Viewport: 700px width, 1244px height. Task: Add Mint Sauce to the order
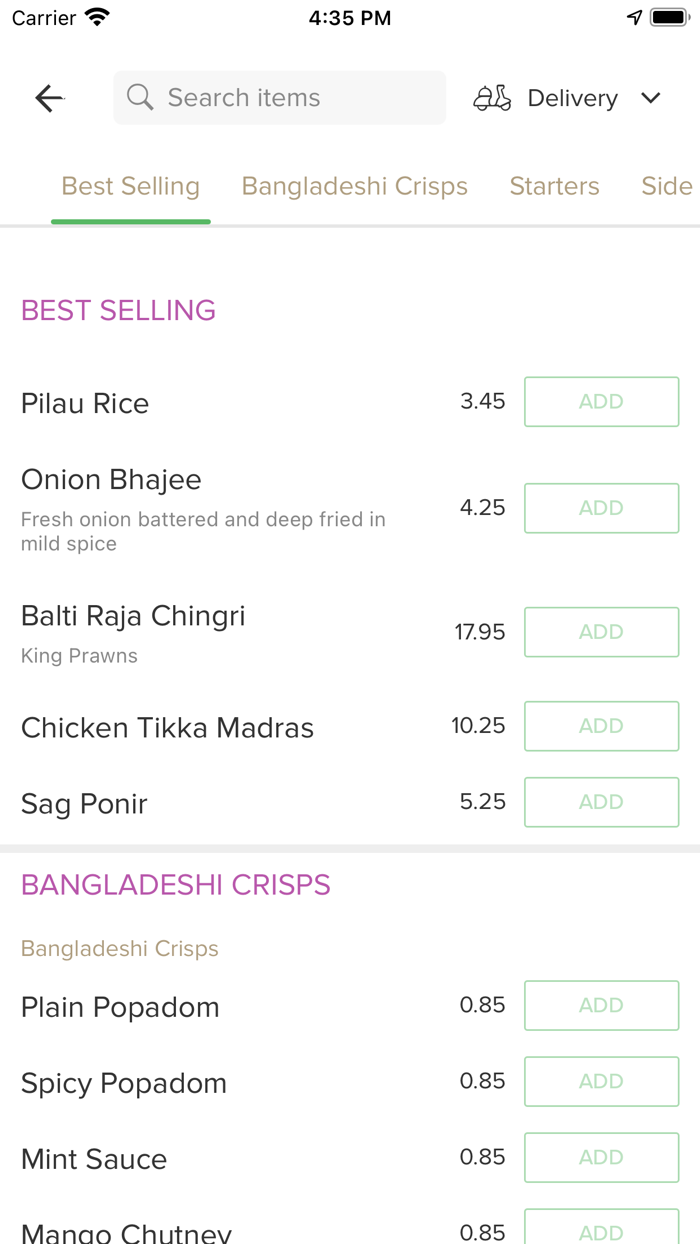(601, 1158)
